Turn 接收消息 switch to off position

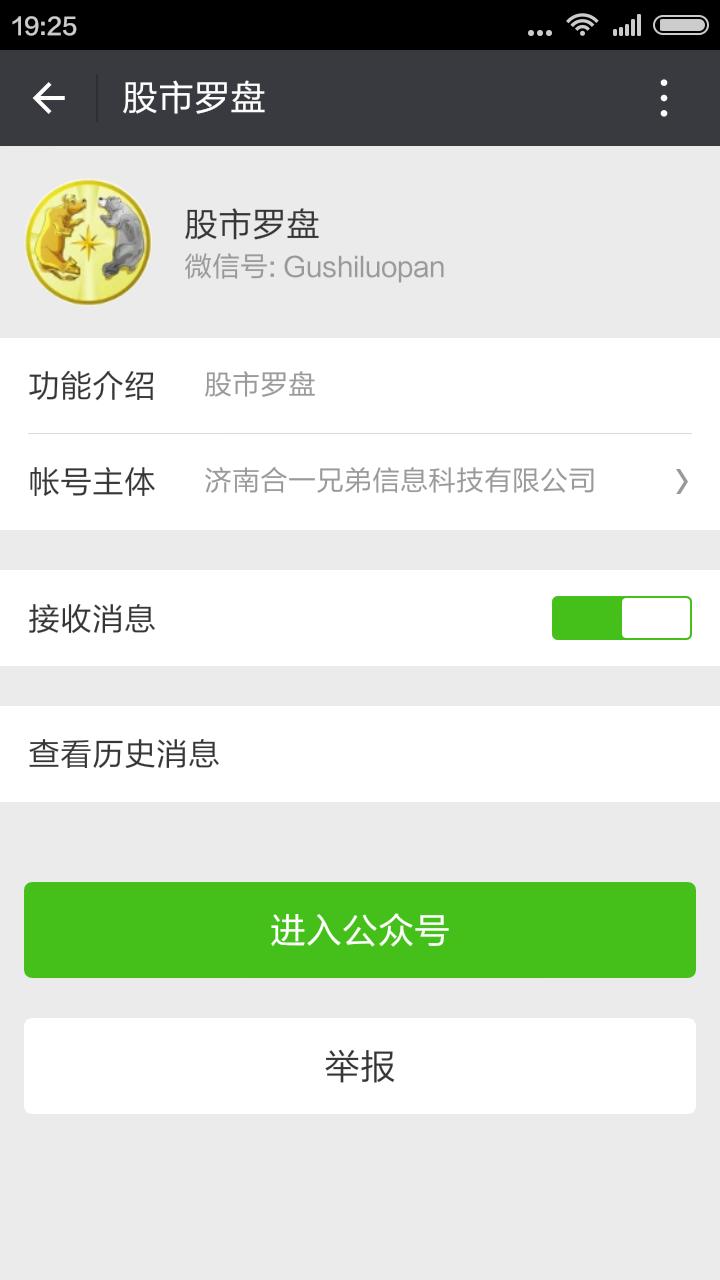tap(621, 618)
